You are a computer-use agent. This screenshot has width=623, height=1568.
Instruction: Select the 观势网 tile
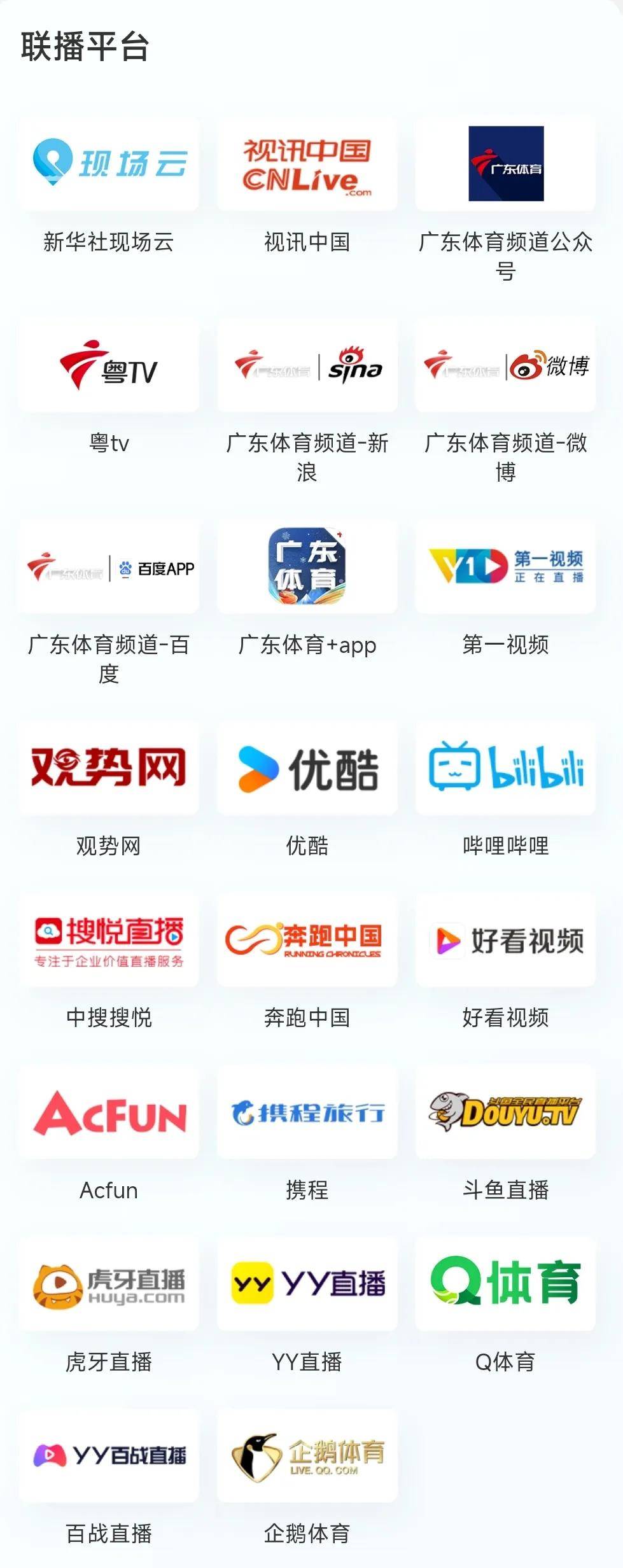coord(109,768)
